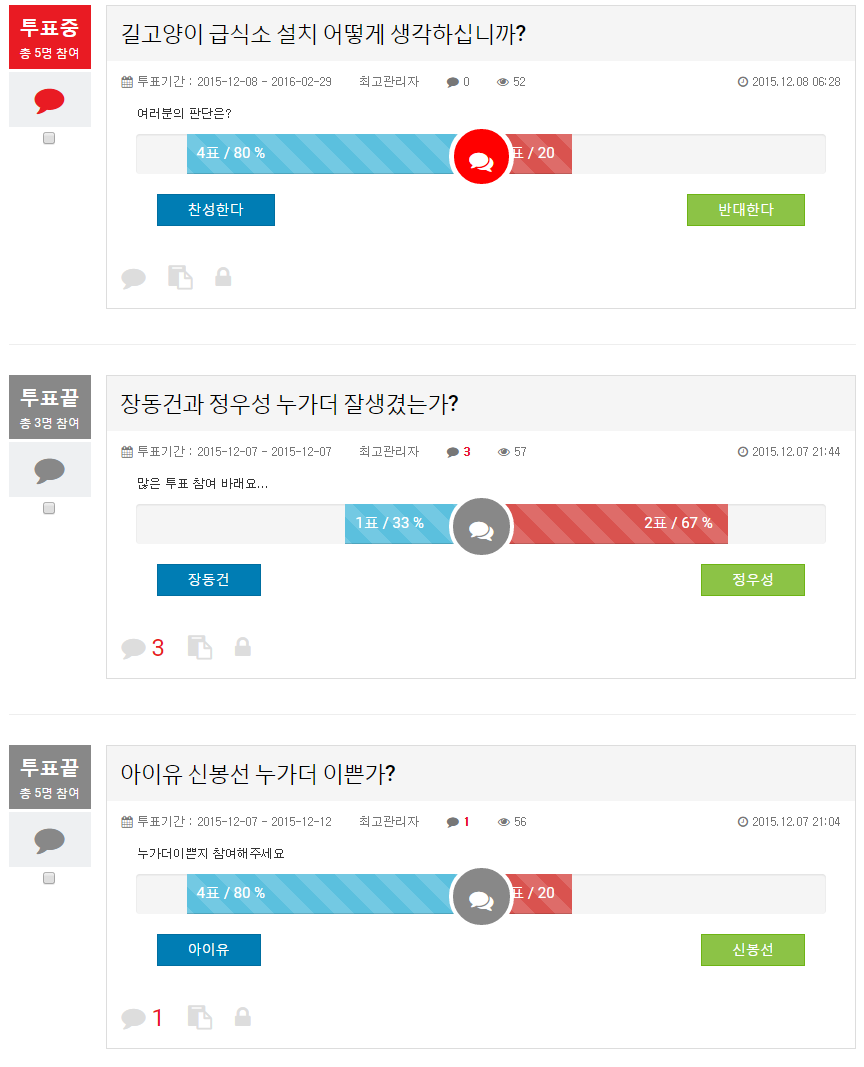Choose 장동건 in the 잘생겼는가 poll
This screenshot has width=864, height=1067.
(x=208, y=580)
